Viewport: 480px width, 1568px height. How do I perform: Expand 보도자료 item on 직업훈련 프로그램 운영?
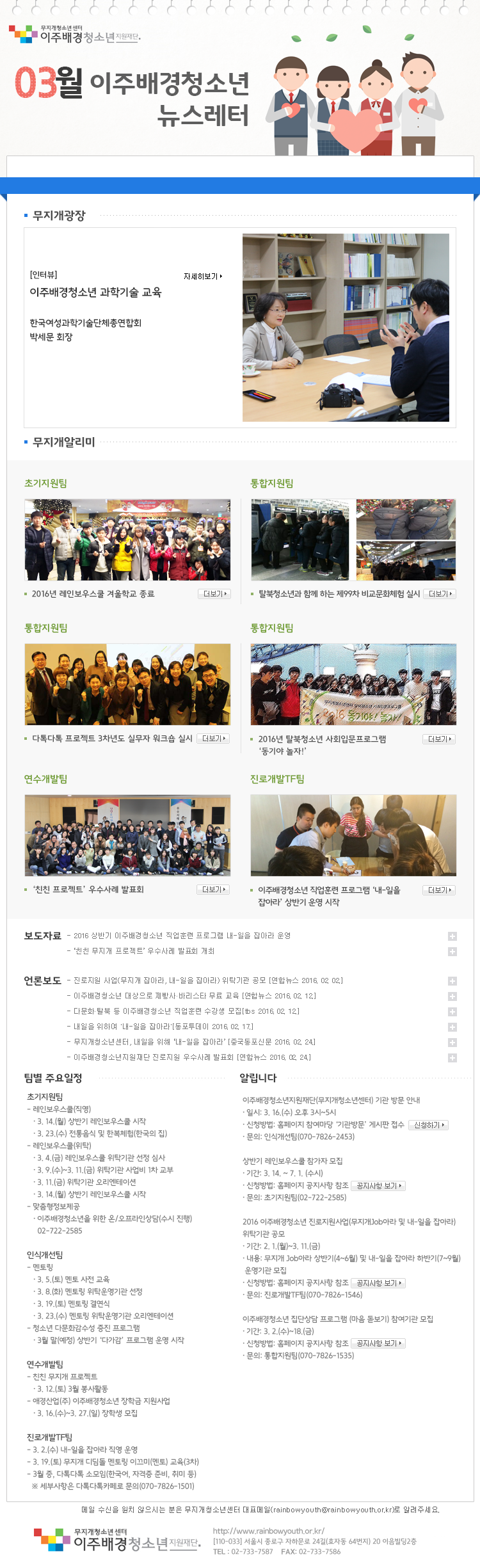[x=452, y=936]
